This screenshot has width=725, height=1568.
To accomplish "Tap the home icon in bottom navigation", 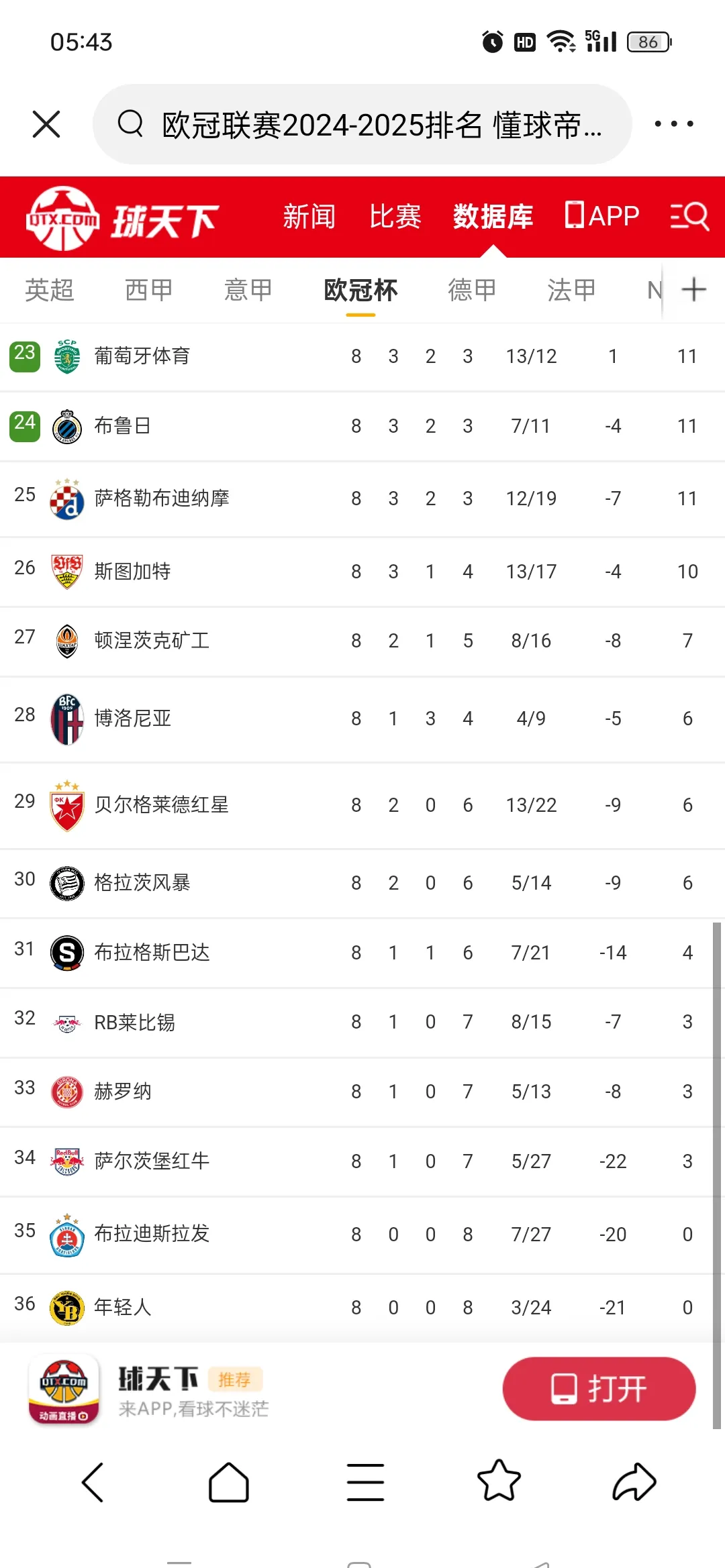I will (229, 1483).
